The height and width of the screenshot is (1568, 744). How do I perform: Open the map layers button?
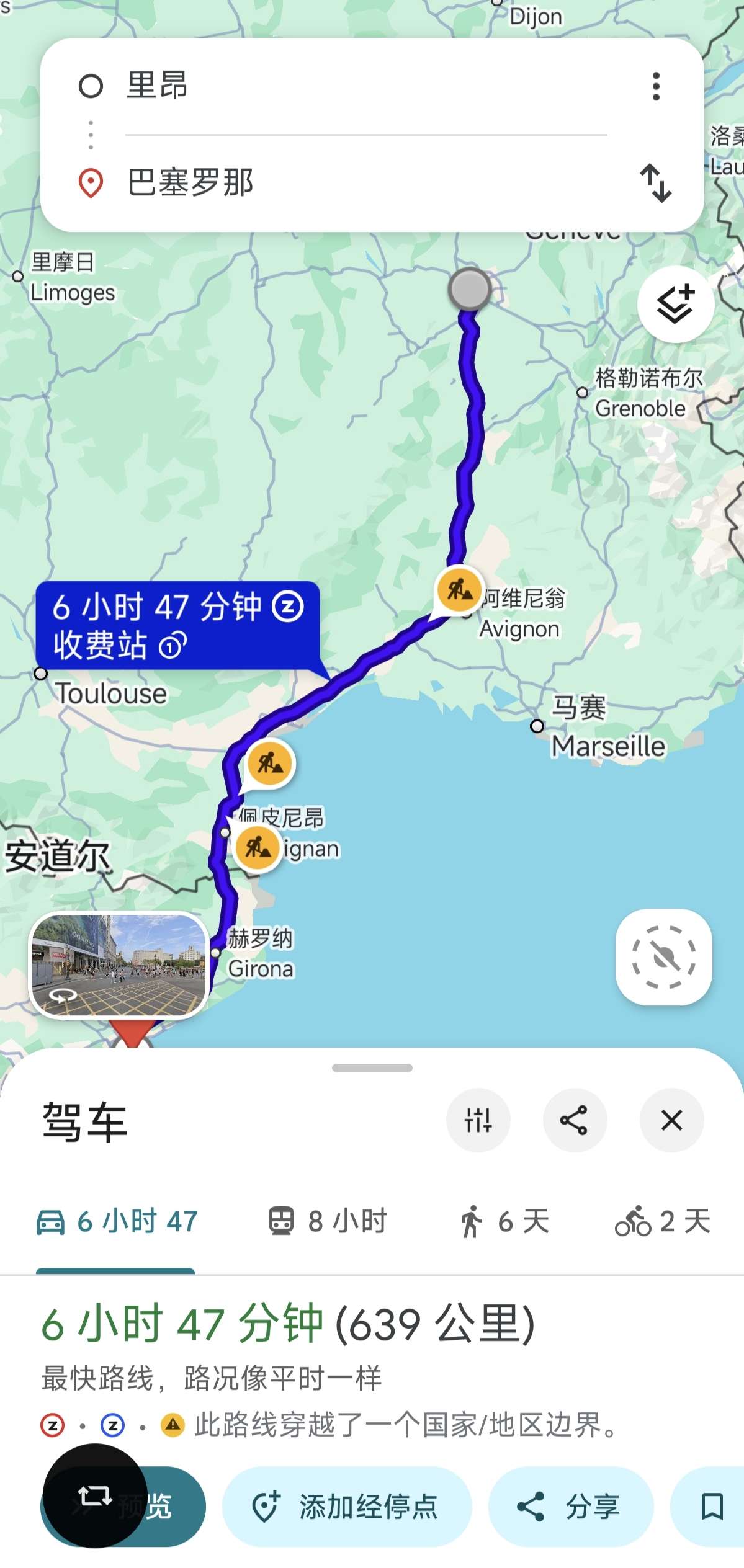675,305
